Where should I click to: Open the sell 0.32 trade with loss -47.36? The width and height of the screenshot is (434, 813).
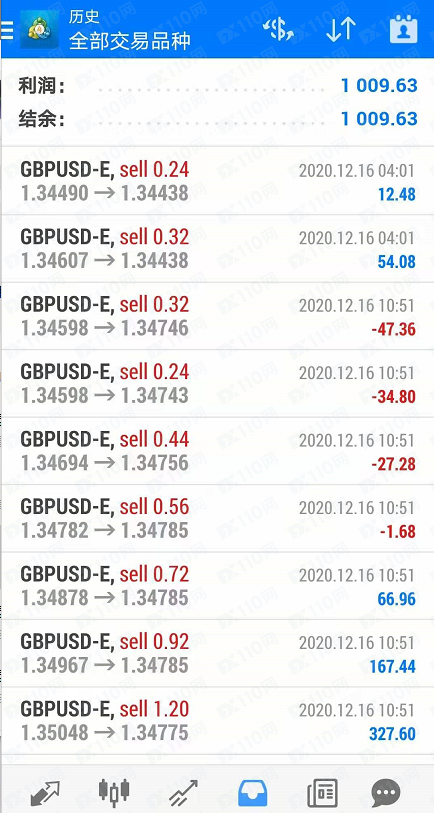point(217,316)
